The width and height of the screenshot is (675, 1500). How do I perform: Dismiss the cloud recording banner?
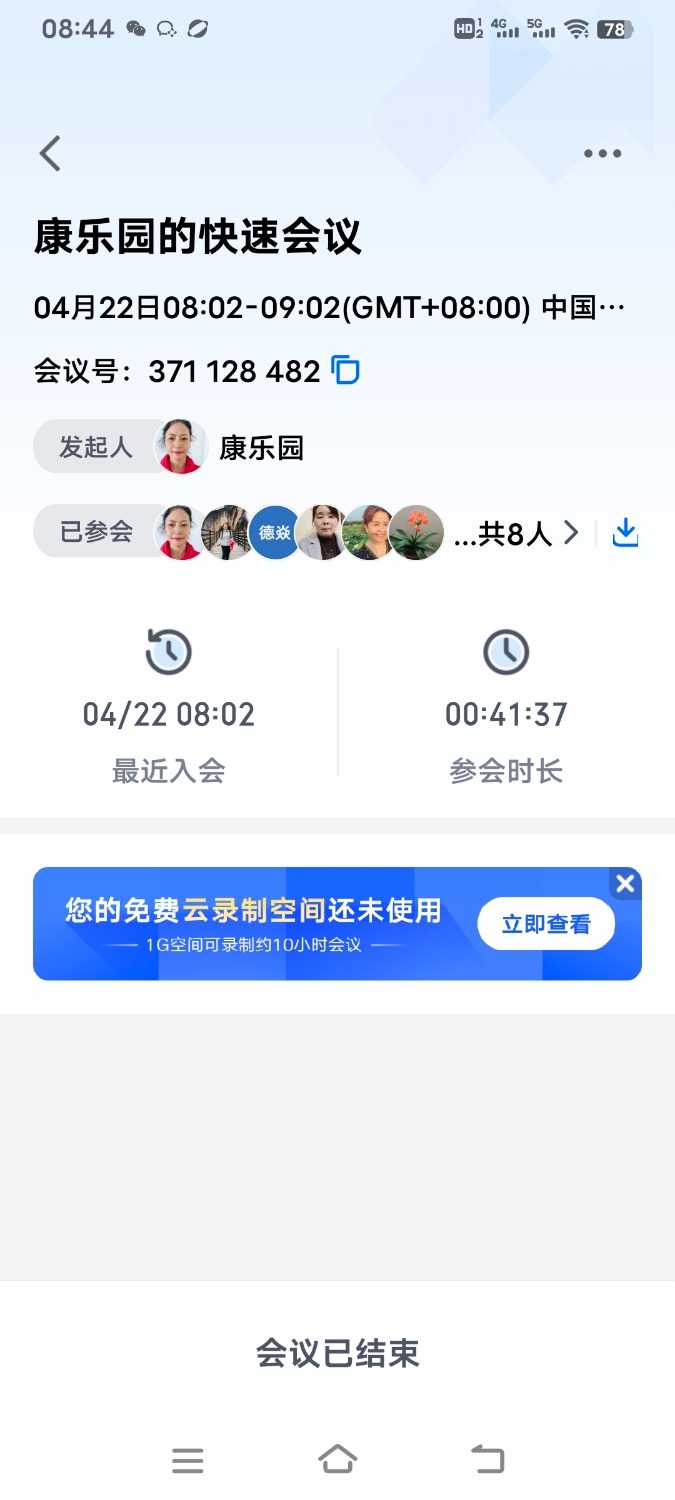(x=625, y=884)
